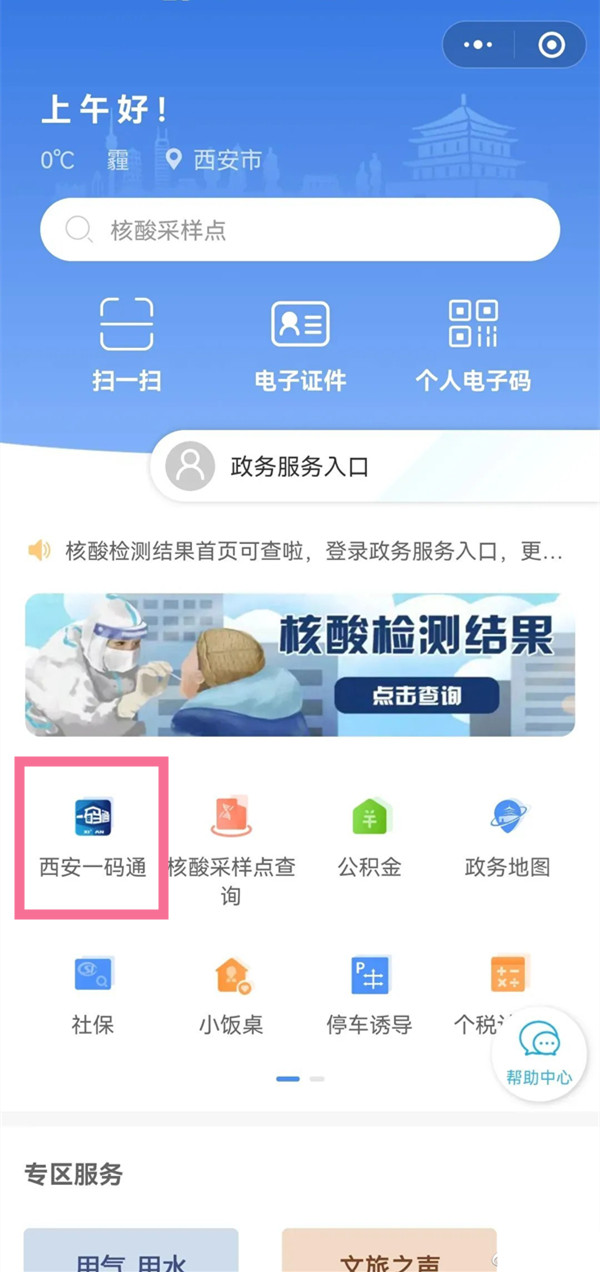This screenshot has width=600, height=1272.
Task: Open the 公积金 service
Action: [x=370, y=837]
